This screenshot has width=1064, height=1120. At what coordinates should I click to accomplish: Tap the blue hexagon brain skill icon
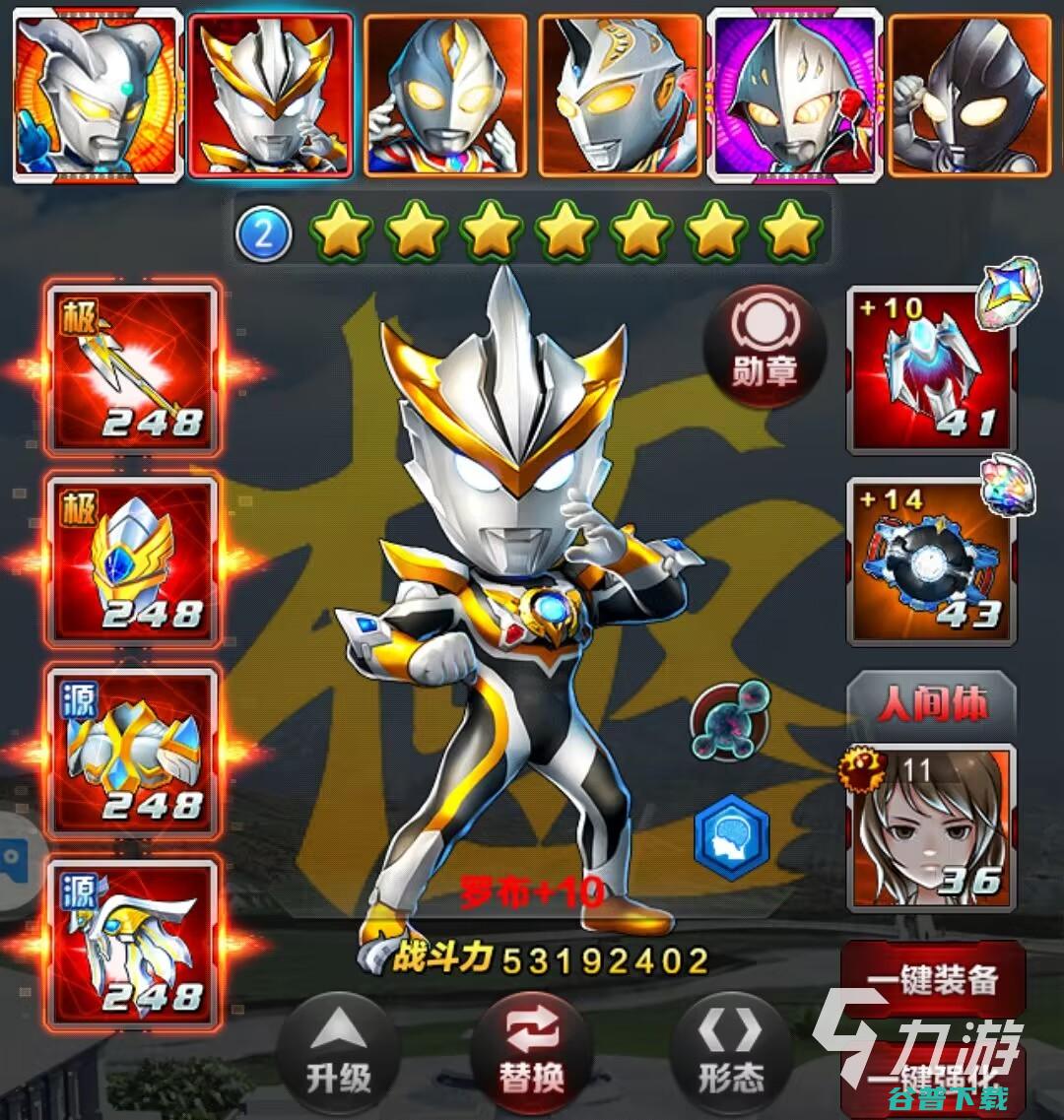[x=731, y=837]
